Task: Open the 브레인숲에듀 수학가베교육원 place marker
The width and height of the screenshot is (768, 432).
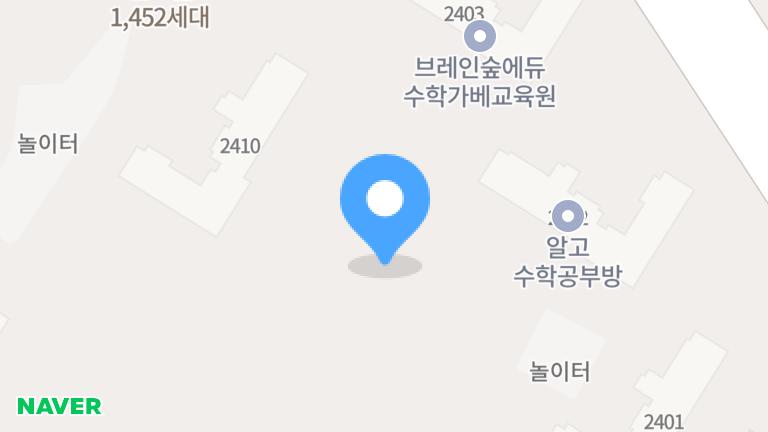Action: tap(482, 38)
